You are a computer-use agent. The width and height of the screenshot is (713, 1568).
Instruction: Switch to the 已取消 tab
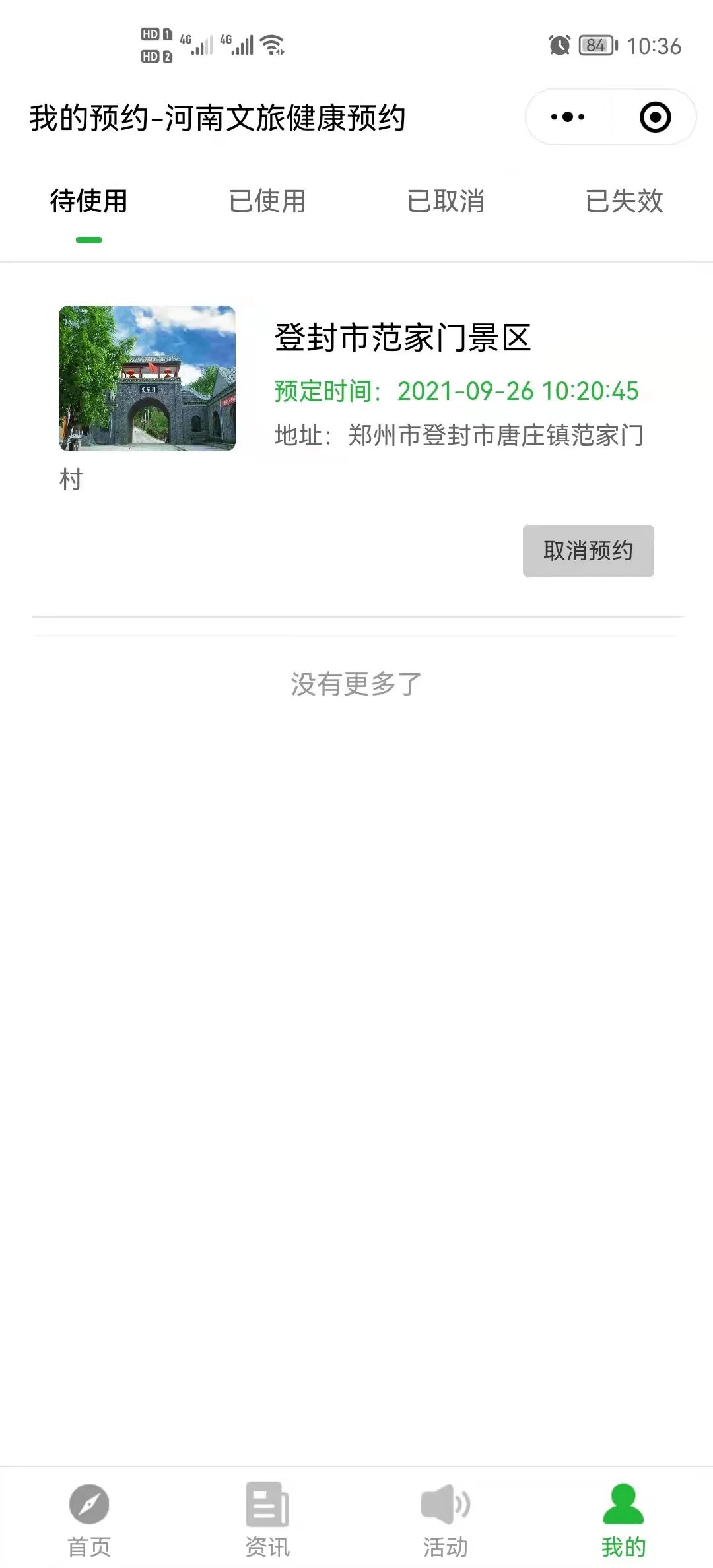446,201
